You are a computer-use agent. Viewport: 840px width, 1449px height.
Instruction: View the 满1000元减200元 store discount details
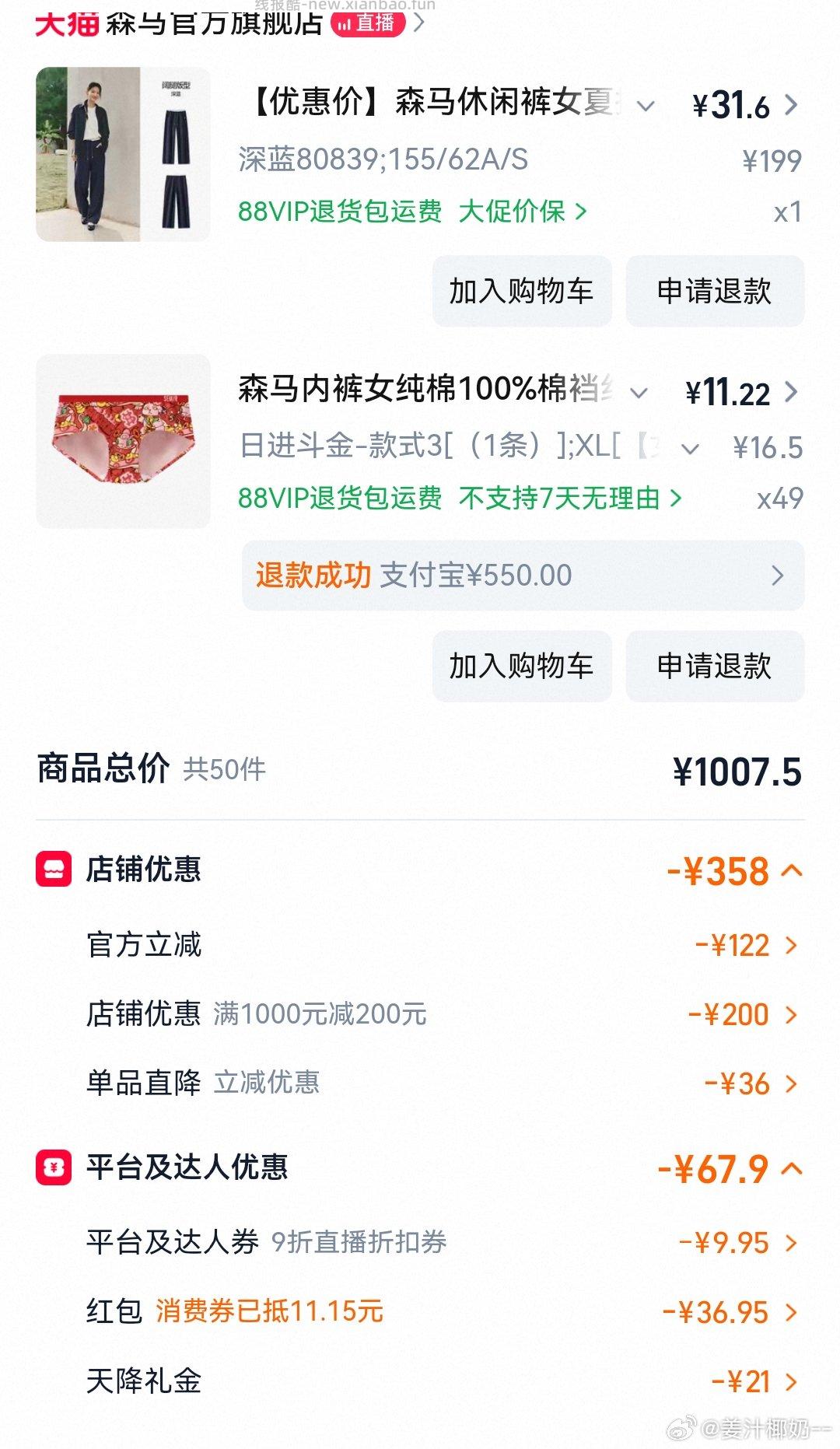793,1013
